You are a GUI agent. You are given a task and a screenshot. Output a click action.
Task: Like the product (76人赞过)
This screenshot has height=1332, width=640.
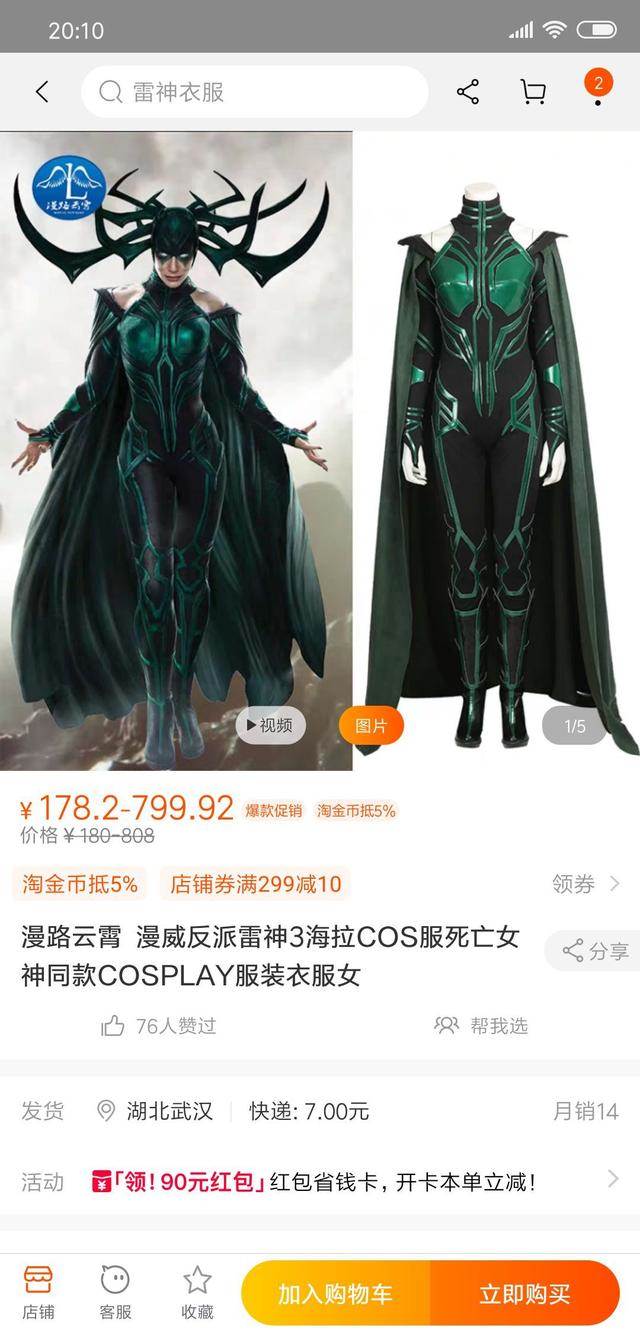tap(160, 1026)
